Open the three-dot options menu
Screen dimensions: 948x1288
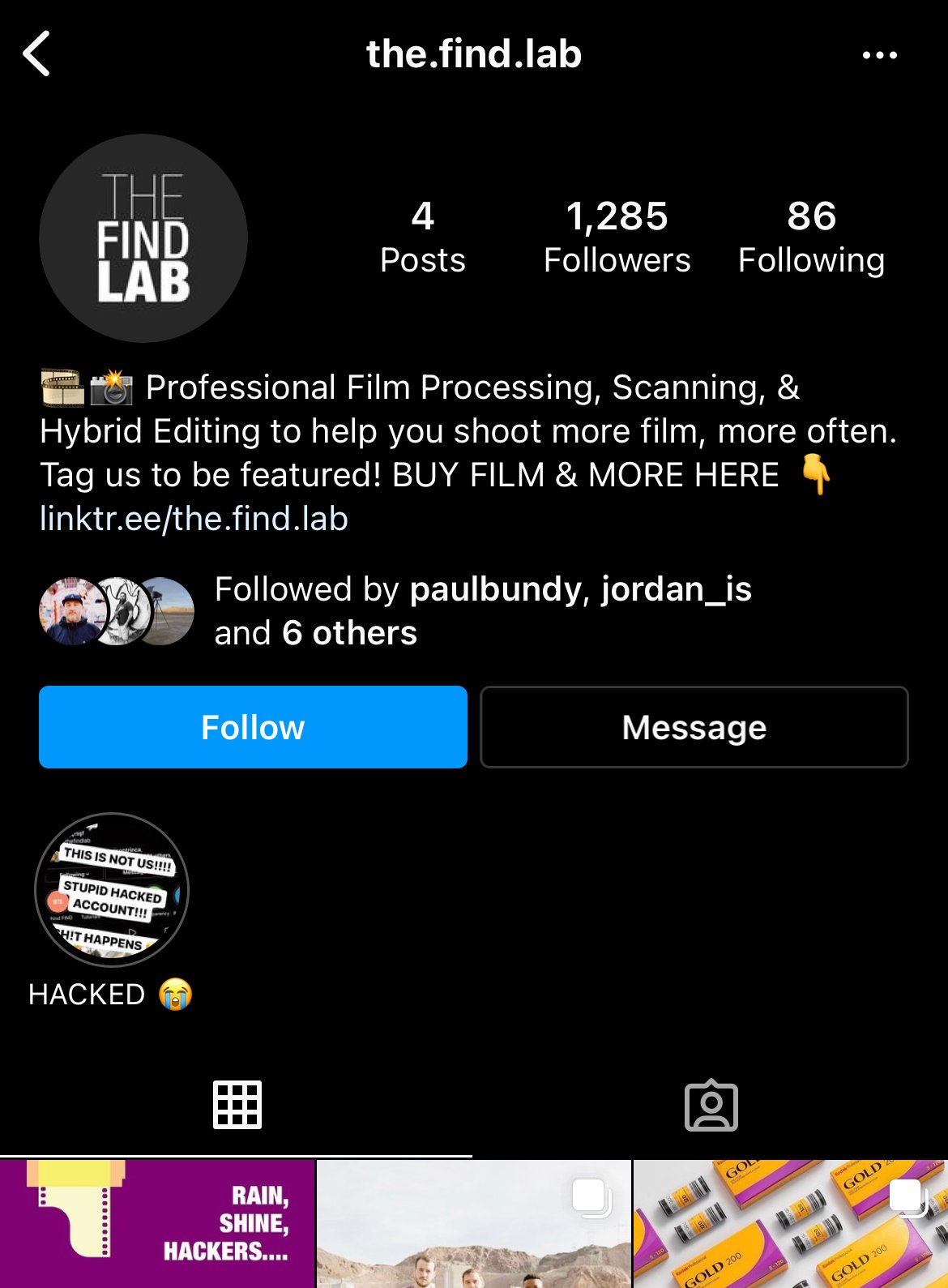tap(879, 55)
